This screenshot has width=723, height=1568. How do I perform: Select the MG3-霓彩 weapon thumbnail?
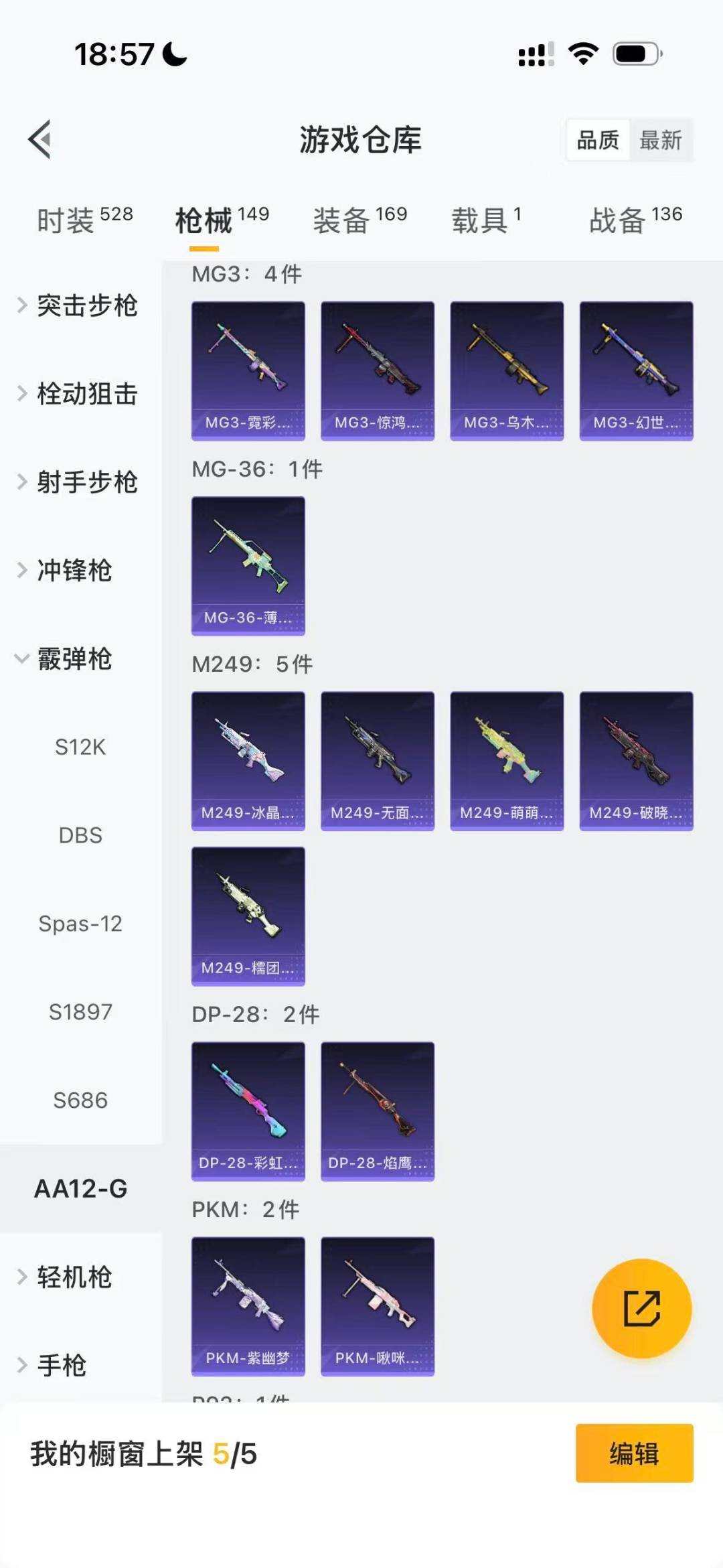click(248, 370)
